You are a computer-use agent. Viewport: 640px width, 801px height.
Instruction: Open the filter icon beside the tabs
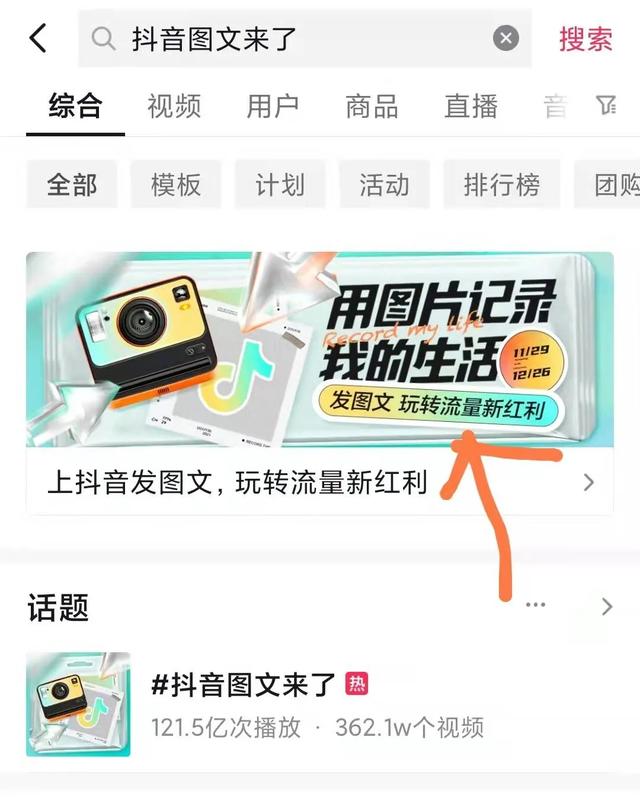(606, 105)
